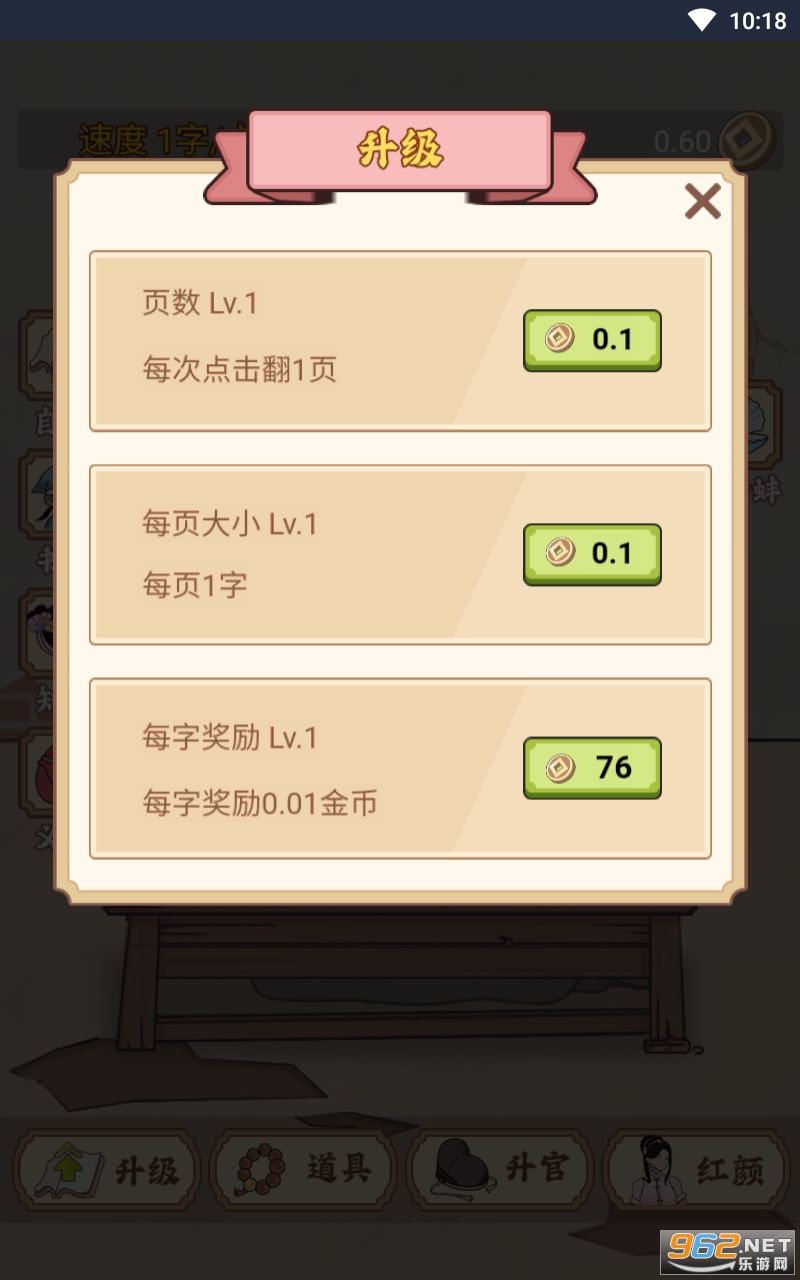
Task: Switch to the 道具 items tab
Action: point(304,1170)
